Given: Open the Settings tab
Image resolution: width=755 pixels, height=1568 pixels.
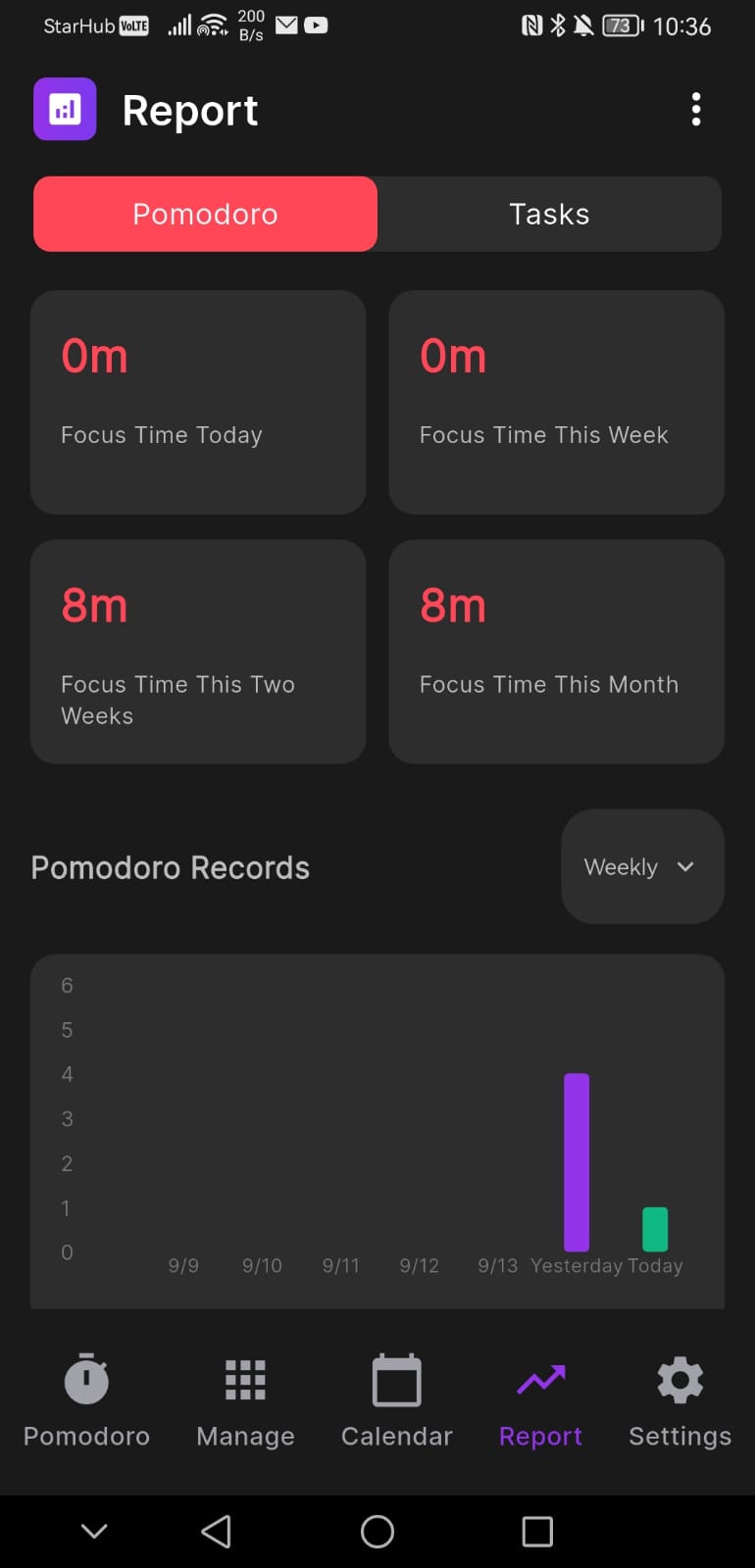Looking at the screenshot, I should point(679,1400).
